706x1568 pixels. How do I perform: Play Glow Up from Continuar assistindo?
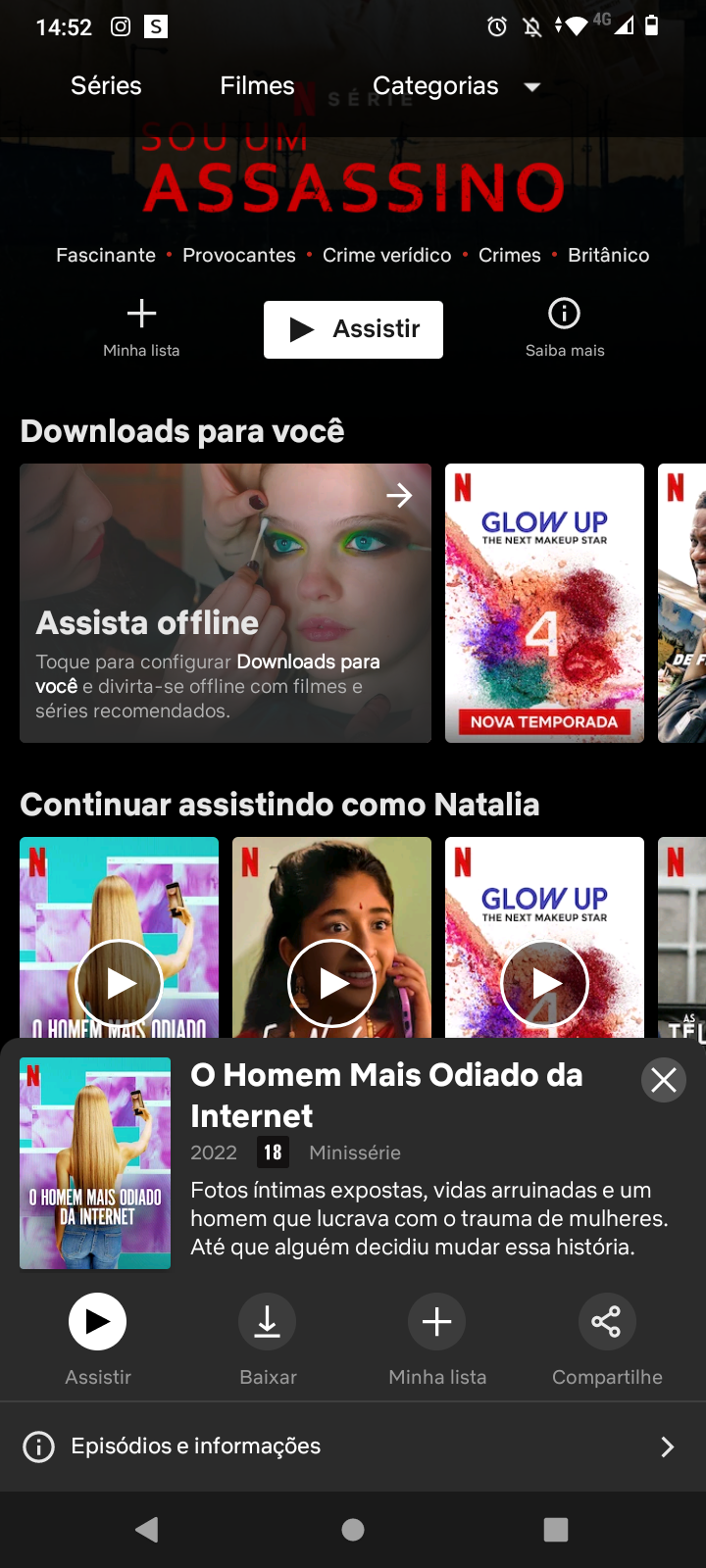click(544, 983)
